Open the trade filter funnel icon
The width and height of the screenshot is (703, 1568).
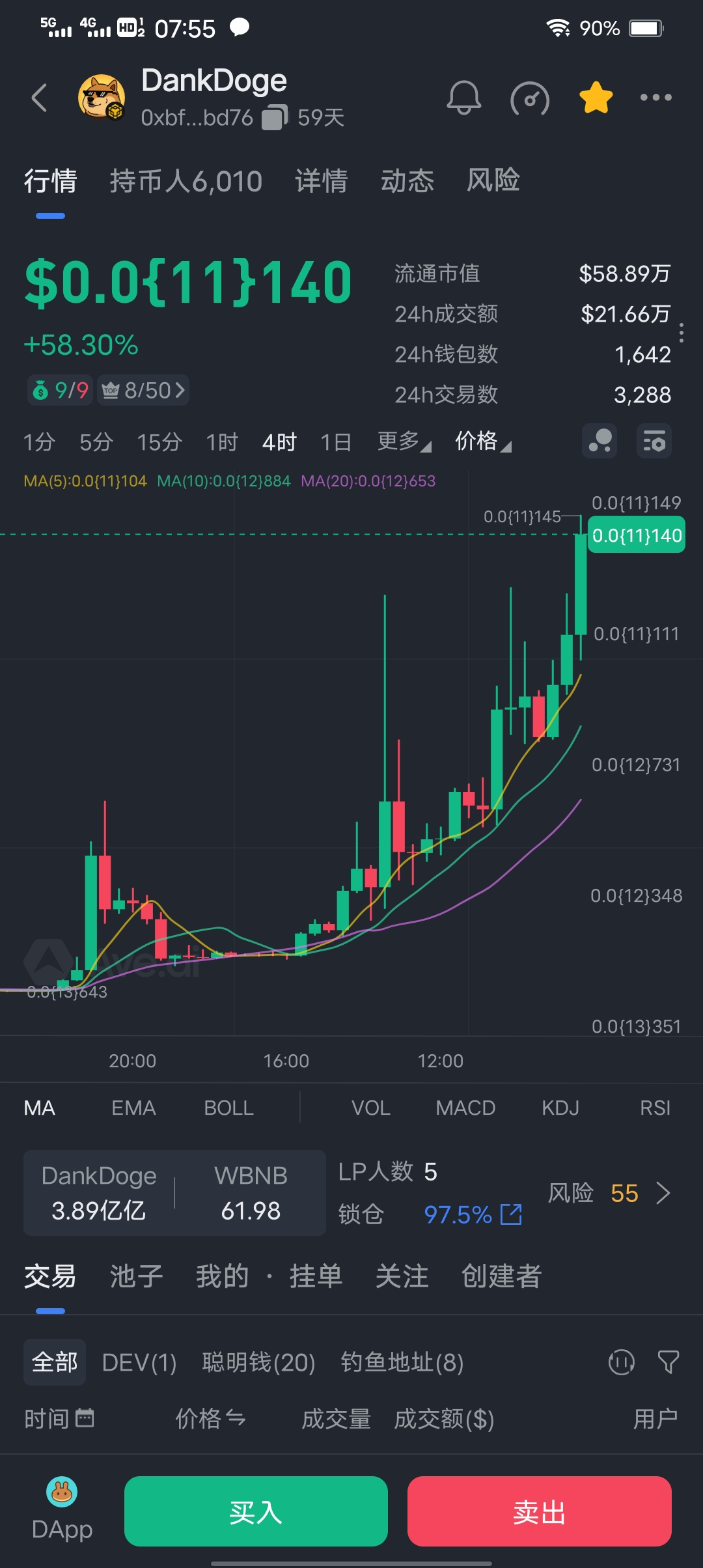tap(668, 1362)
